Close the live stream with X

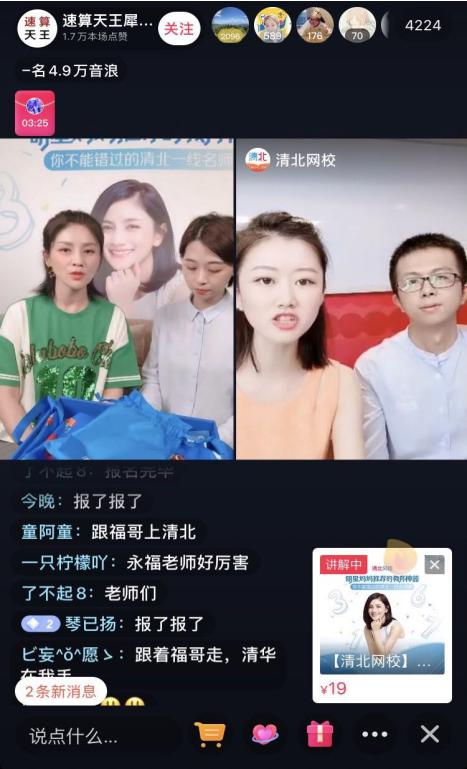pyautogui.click(x=430, y=734)
